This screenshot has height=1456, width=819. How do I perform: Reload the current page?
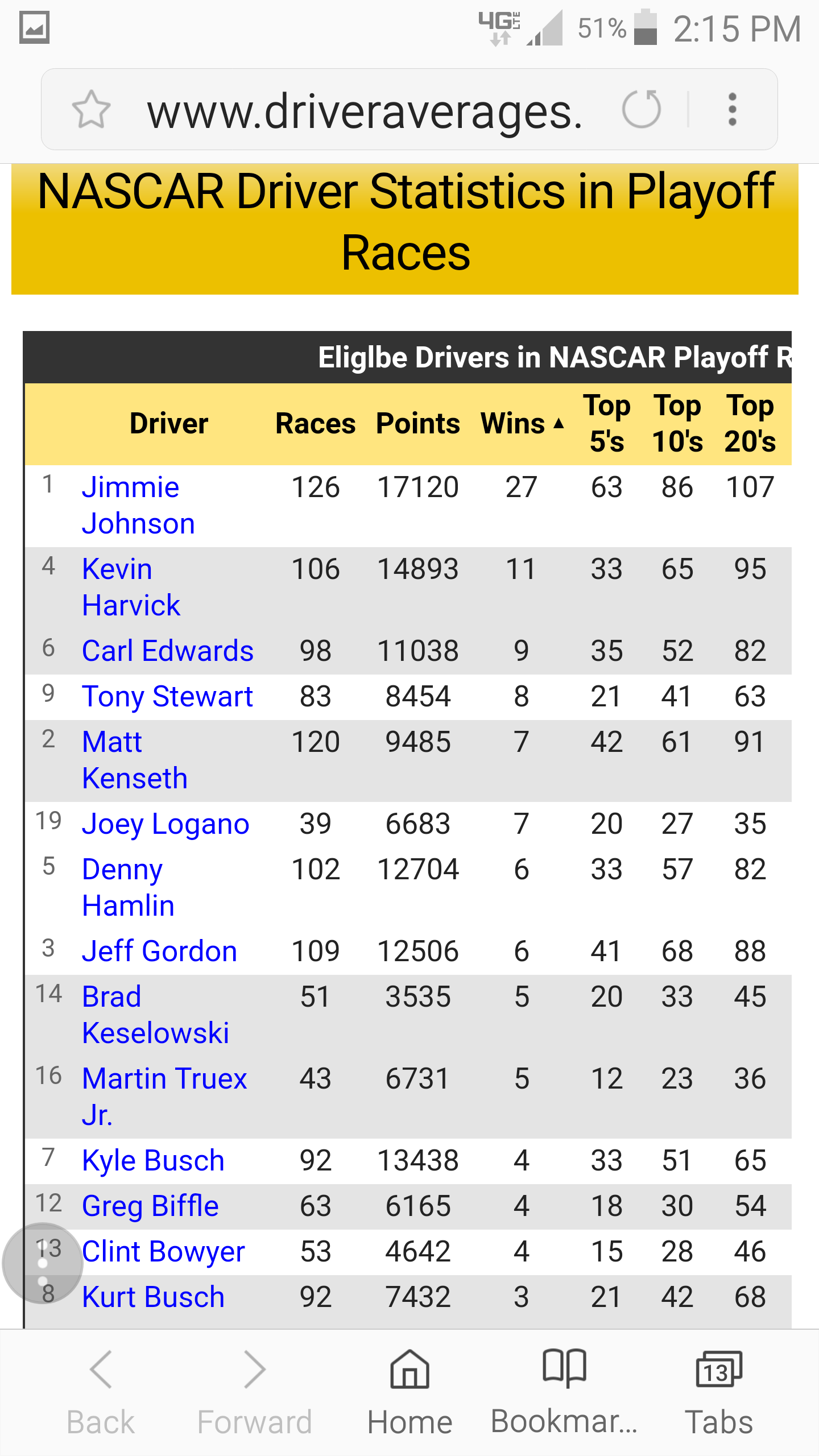[642, 109]
